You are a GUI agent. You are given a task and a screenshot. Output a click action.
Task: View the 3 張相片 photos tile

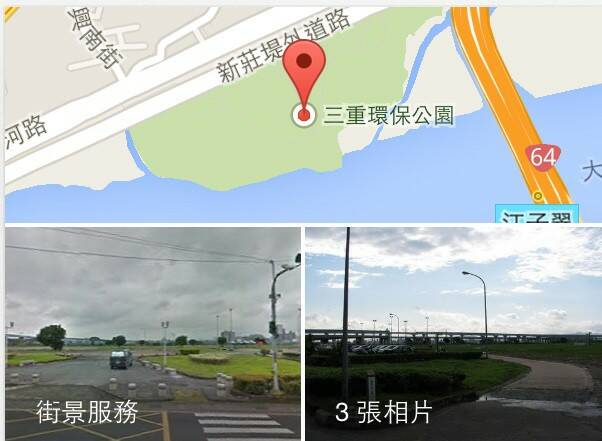[x=453, y=333]
